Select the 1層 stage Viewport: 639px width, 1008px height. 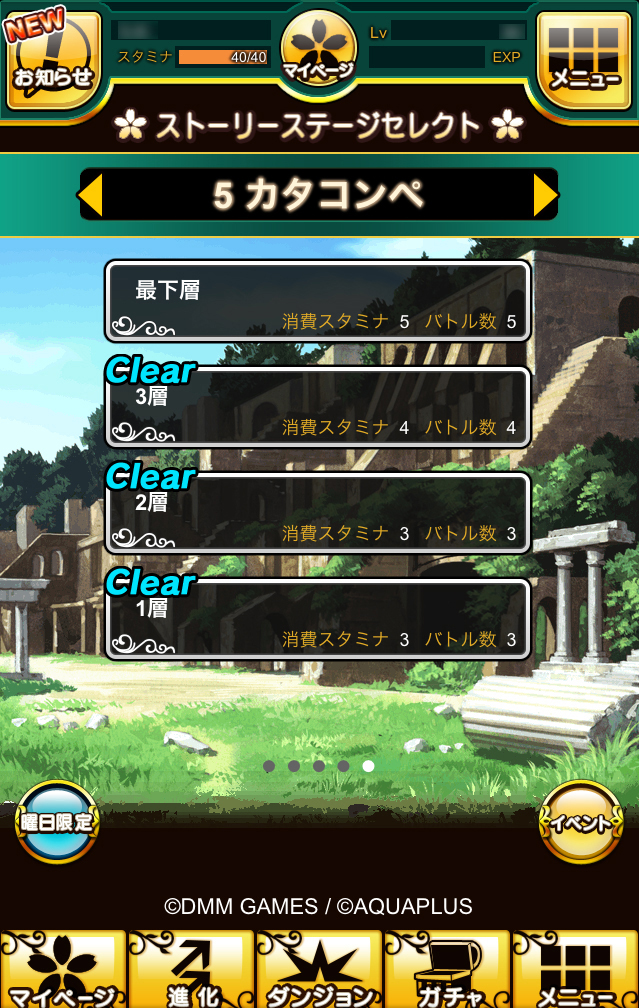tap(318, 619)
